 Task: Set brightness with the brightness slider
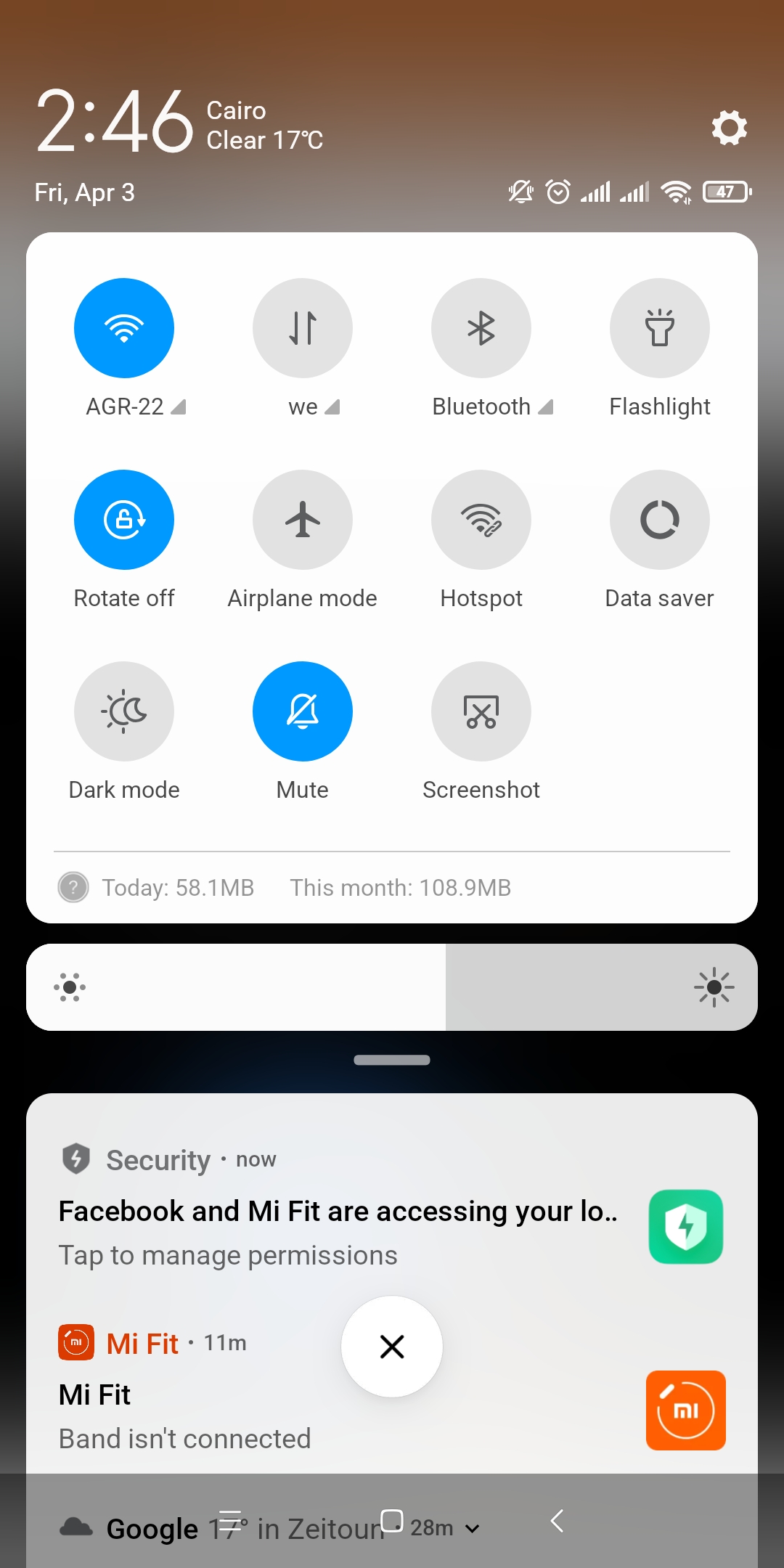click(392, 987)
